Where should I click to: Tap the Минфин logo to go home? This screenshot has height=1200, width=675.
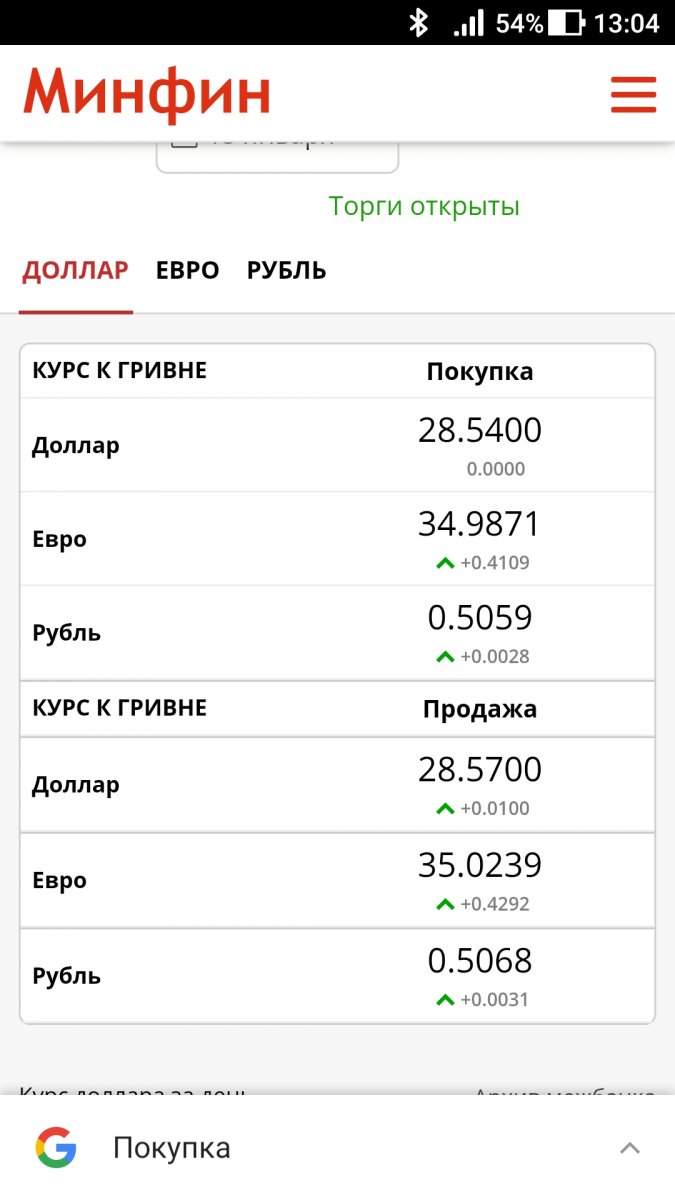click(147, 95)
